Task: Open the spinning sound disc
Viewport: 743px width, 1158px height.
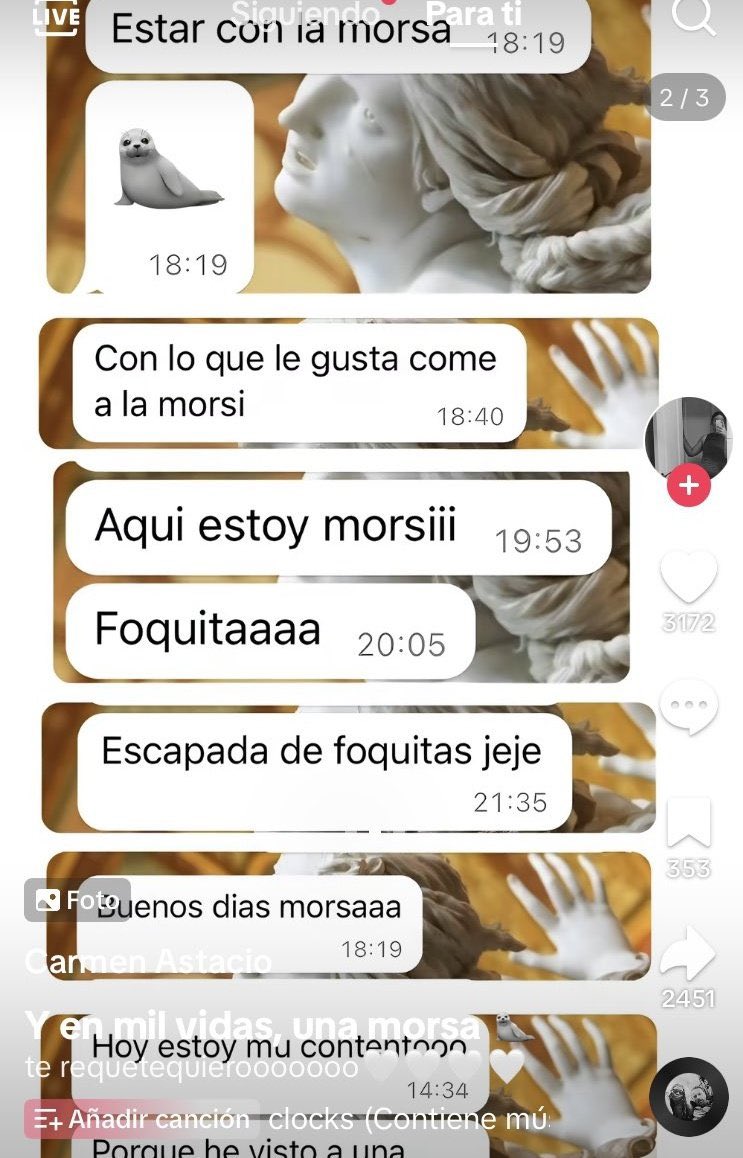Action: pos(688,1095)
